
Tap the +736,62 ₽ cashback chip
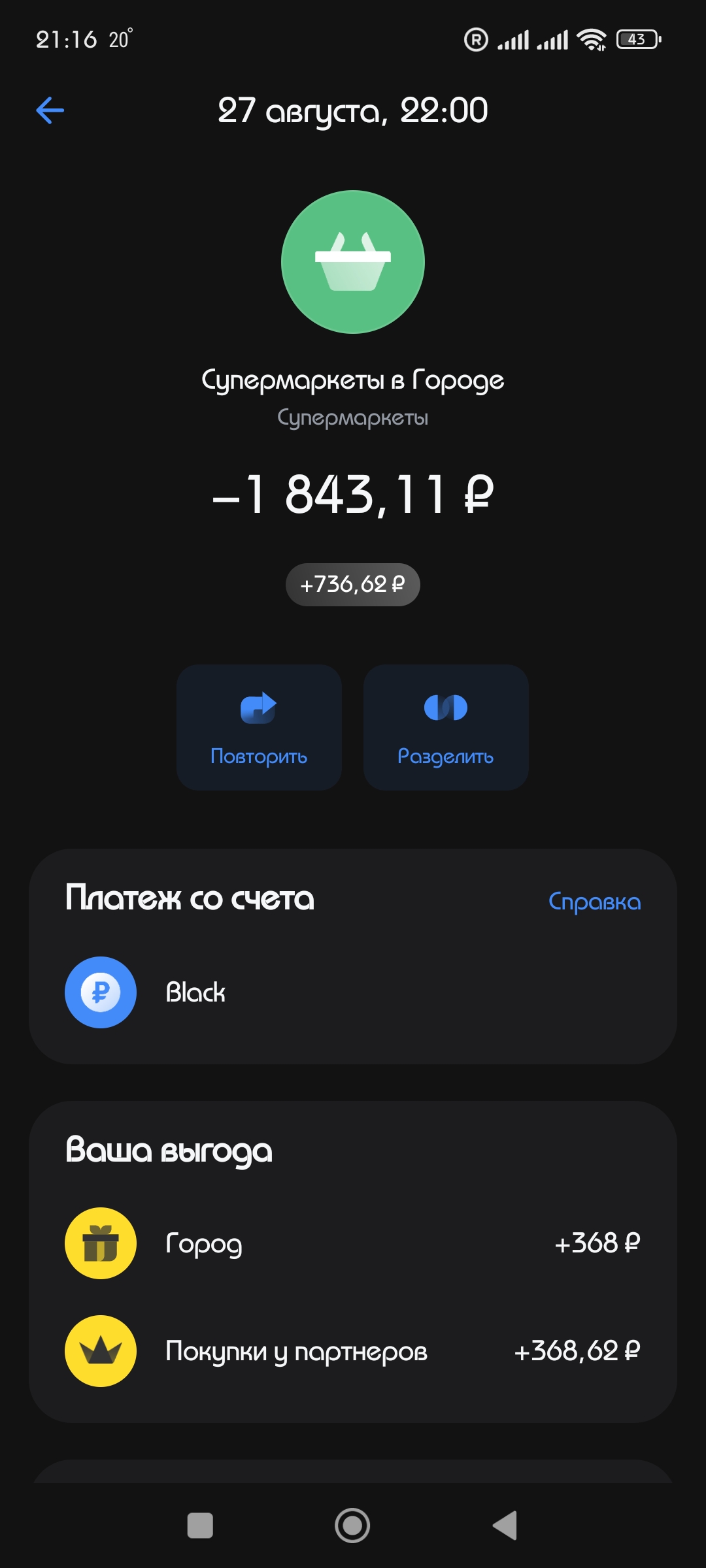coord(353,584)
